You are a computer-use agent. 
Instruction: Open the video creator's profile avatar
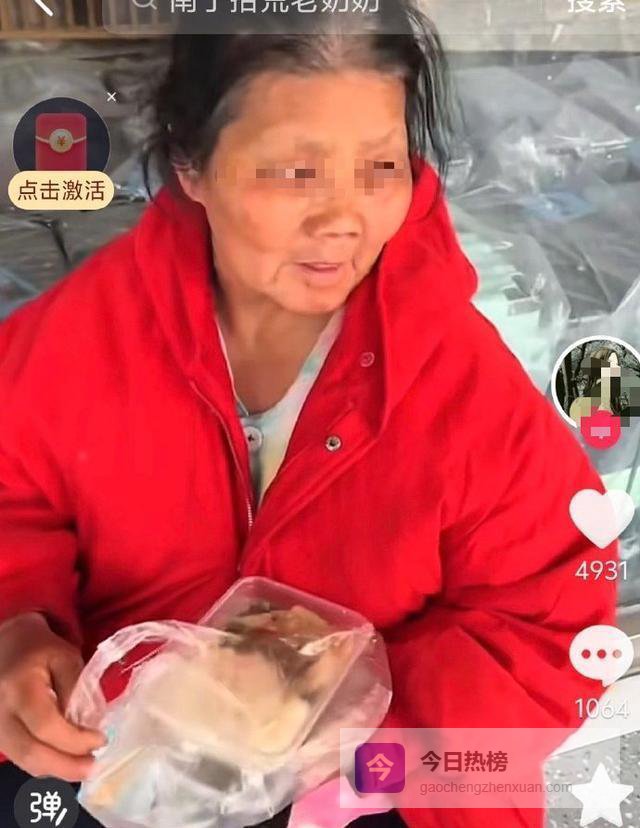coord(597,383)
